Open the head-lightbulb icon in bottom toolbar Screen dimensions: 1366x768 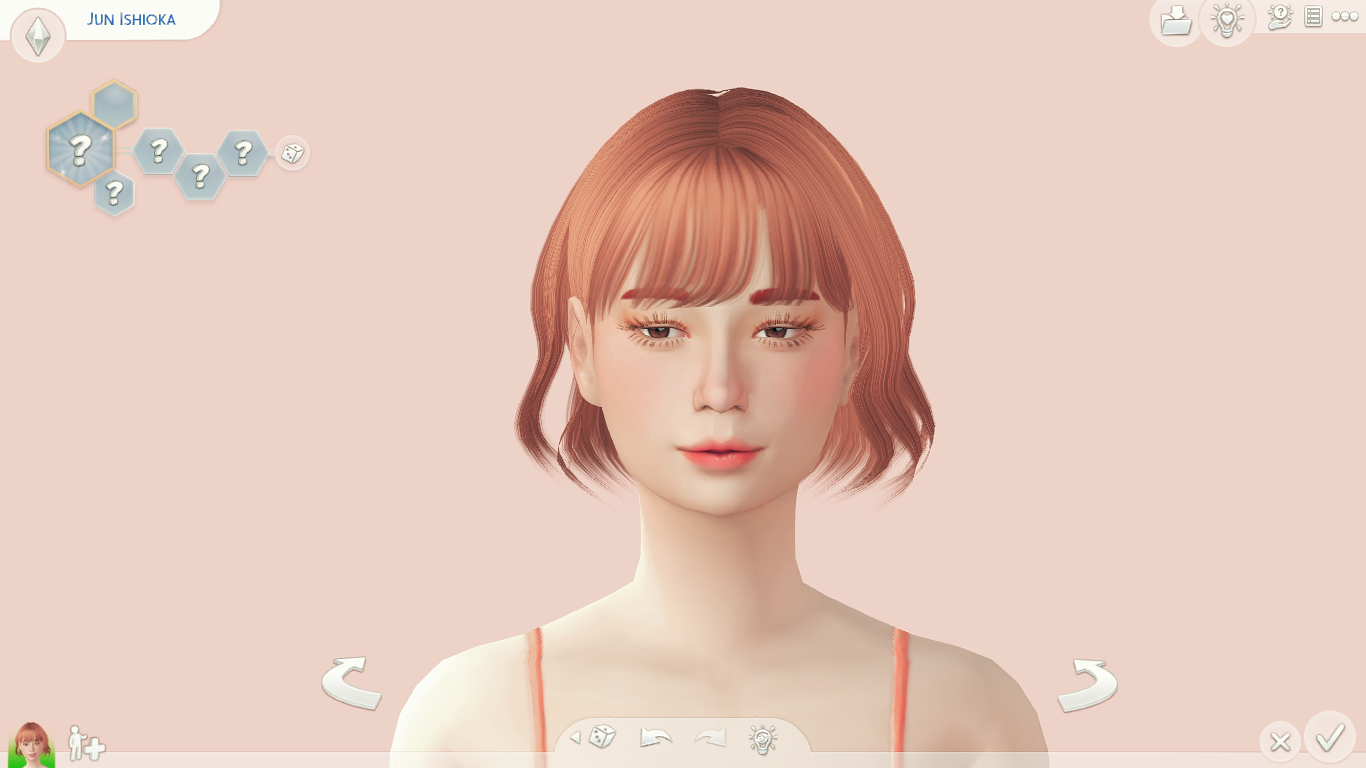point(763,739)
